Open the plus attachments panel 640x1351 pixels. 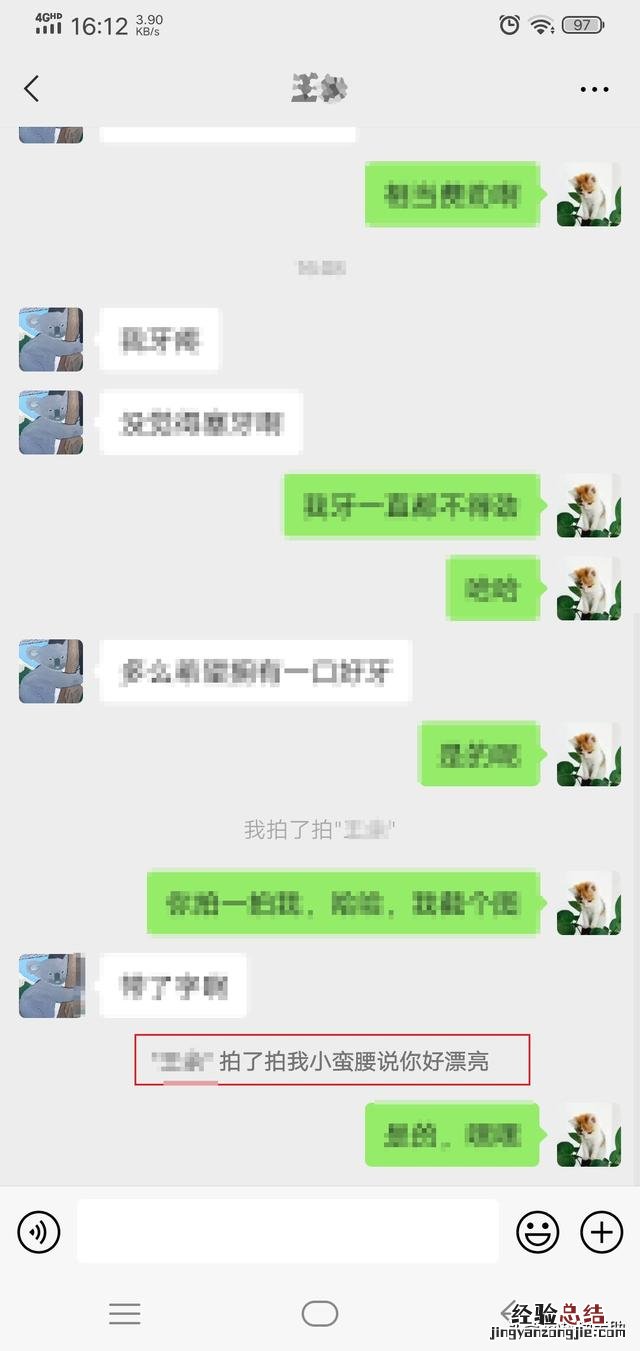point(601,1232)
